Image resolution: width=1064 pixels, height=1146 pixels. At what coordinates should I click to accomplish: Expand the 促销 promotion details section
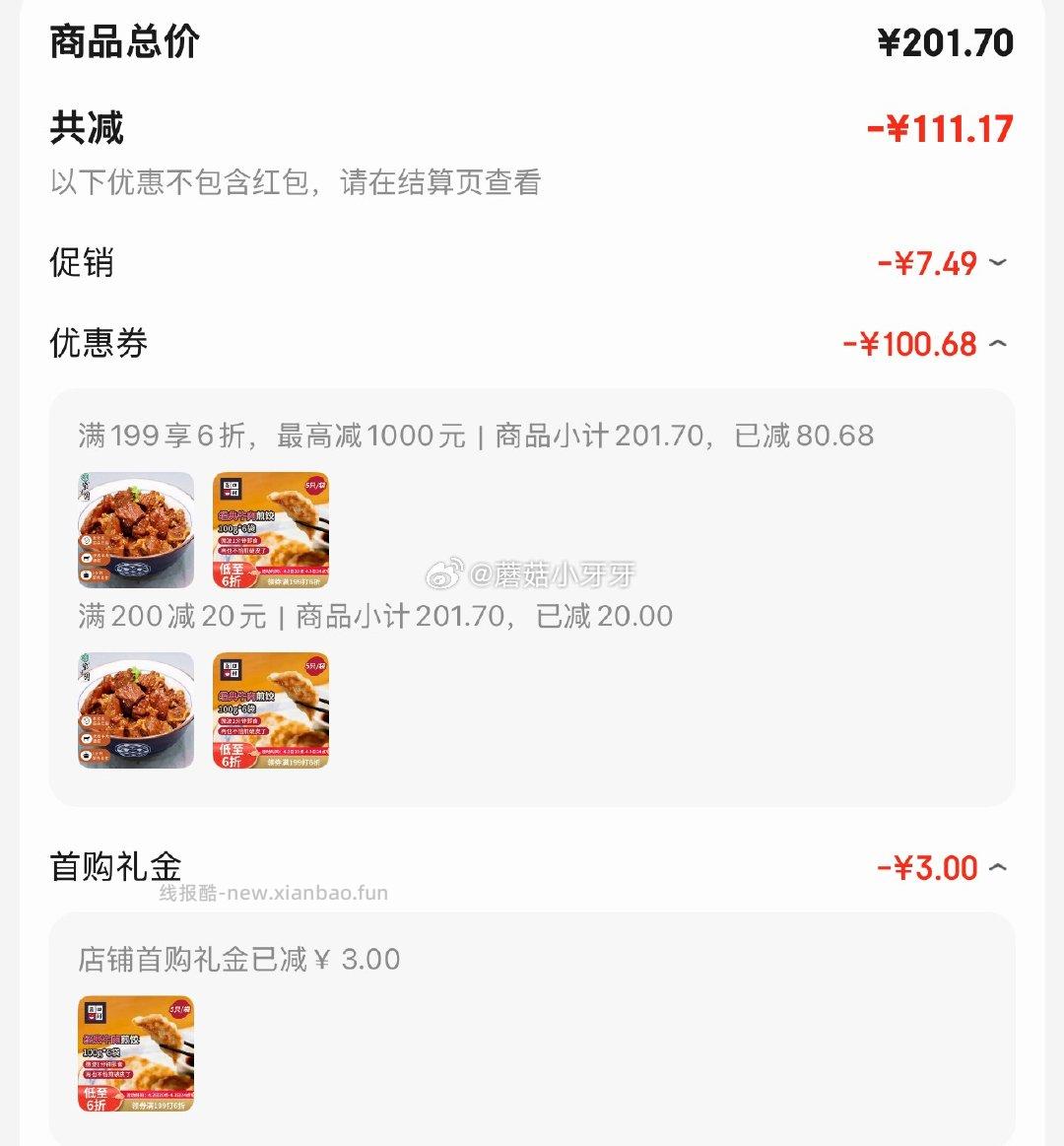click(x=998, y=263)
